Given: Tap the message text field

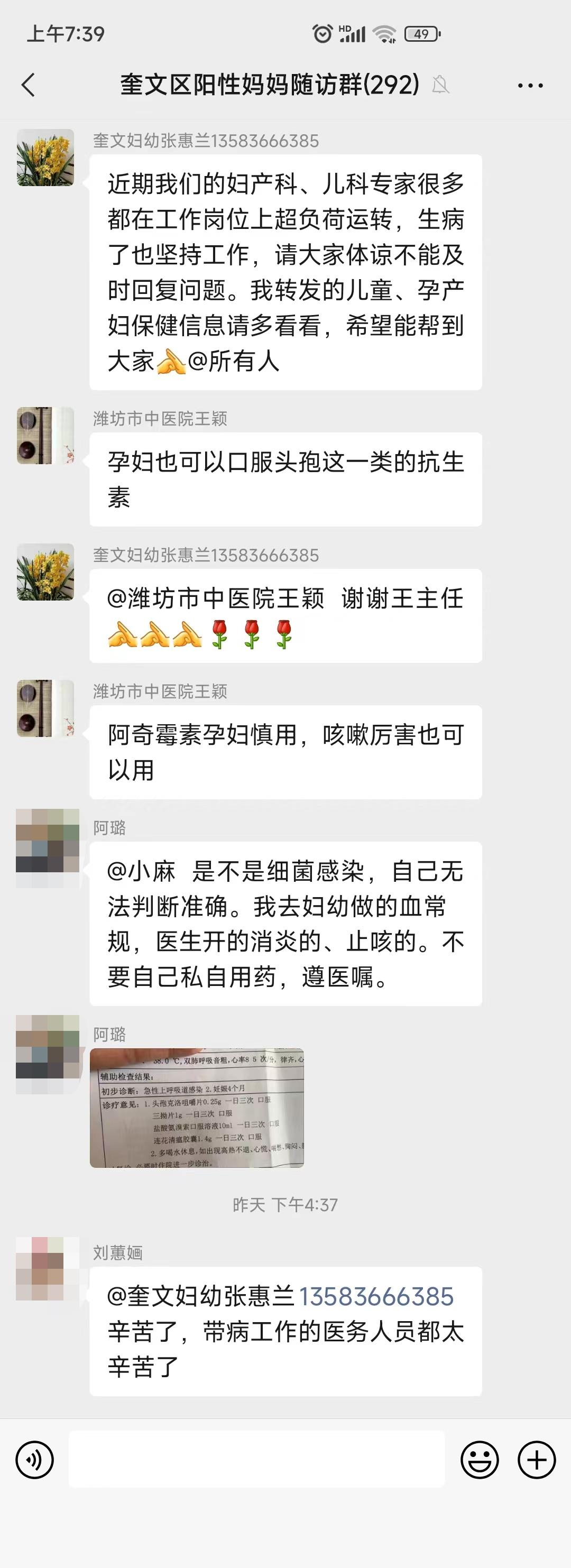Looking at the screenshot, I should [x=256, y=1460].
